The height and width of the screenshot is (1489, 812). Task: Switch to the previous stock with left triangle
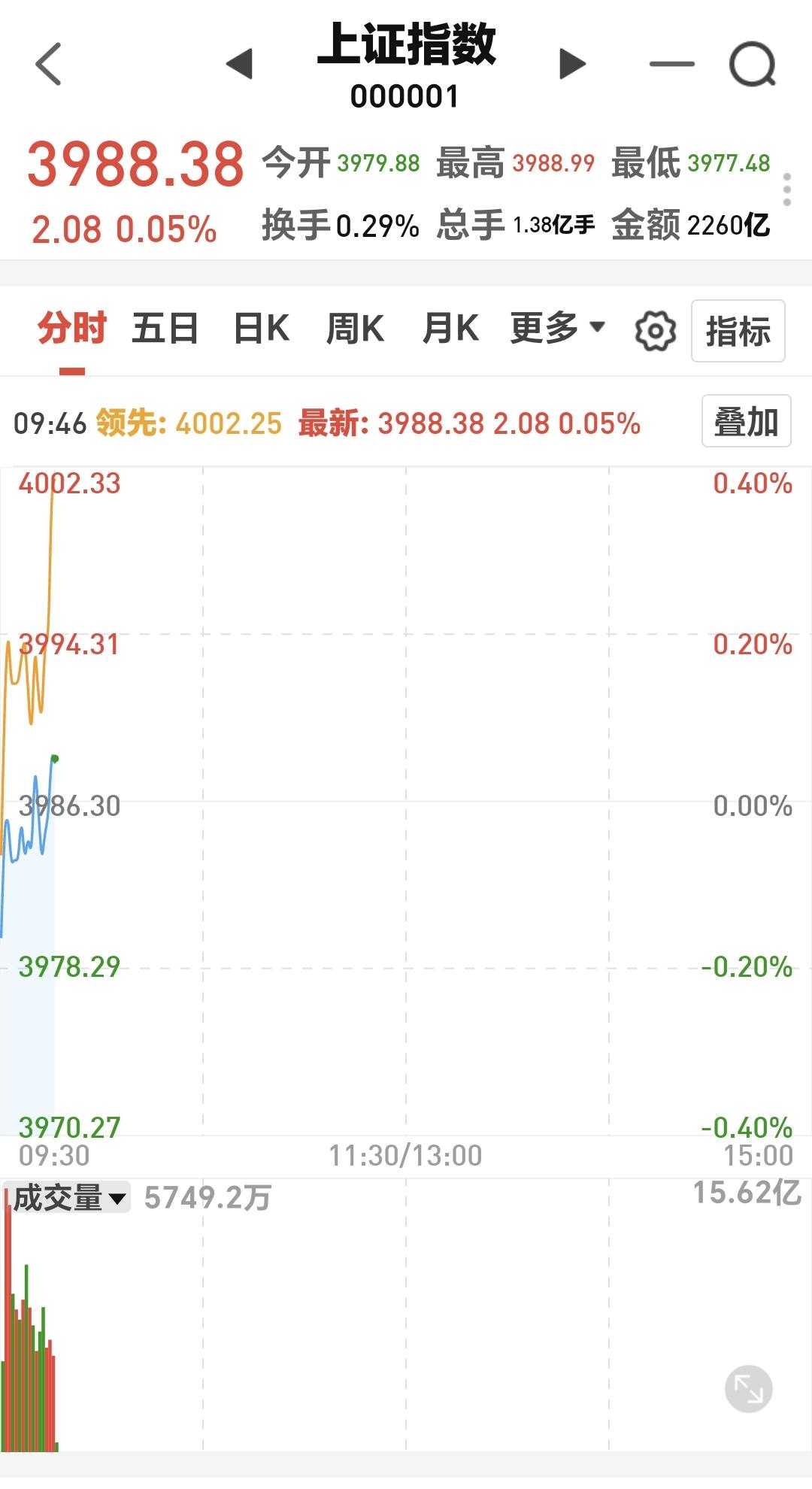coord(239,64)
